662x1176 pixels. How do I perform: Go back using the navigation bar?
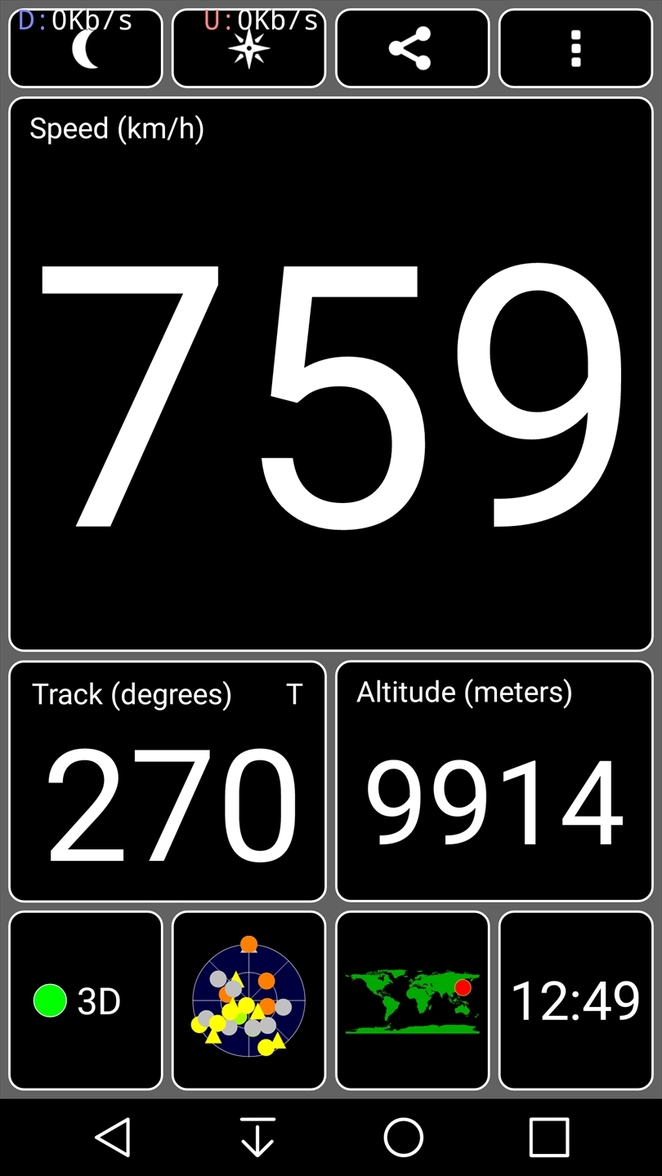(x=113, y=1137)
